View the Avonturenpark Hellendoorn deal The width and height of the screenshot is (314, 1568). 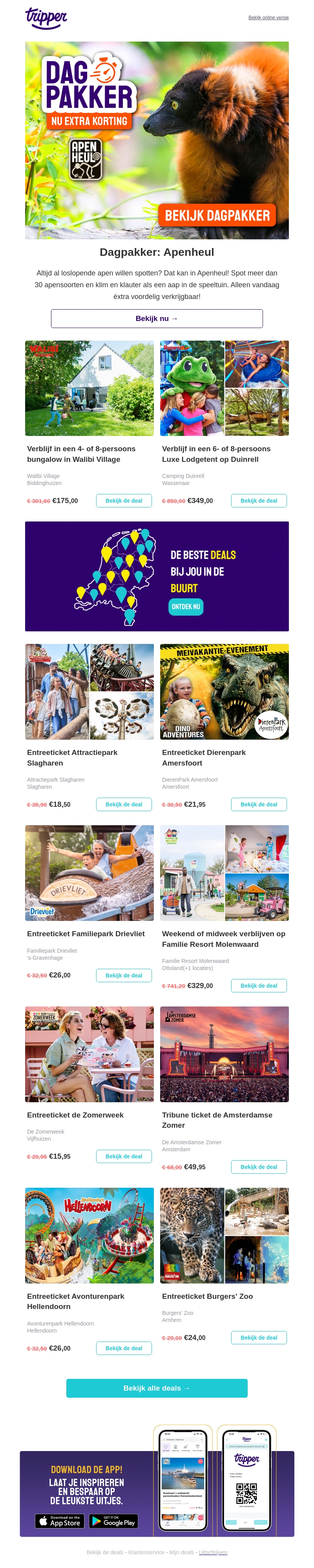124,1347
